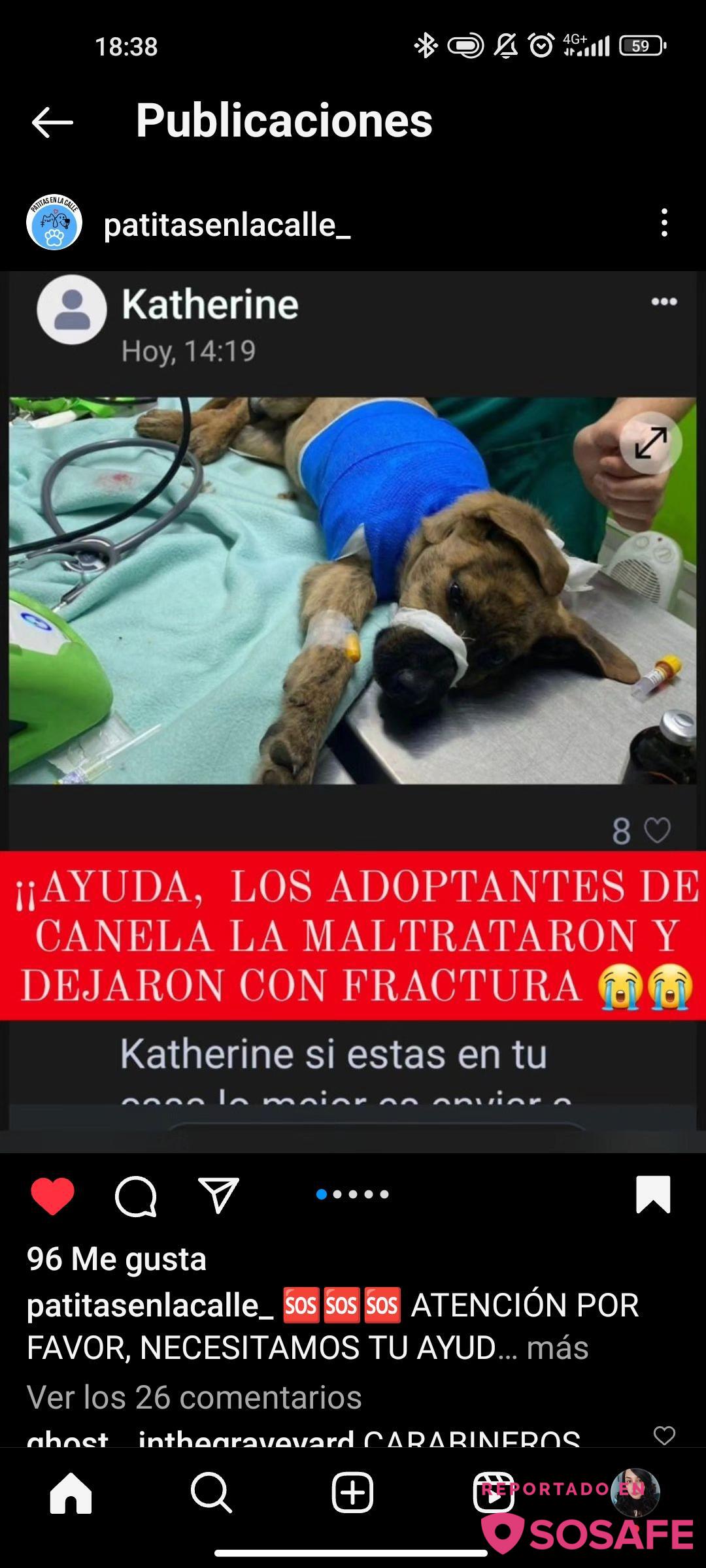706x1568 pixels.
Task: Go back from Publicaciones
Action: 52,122
